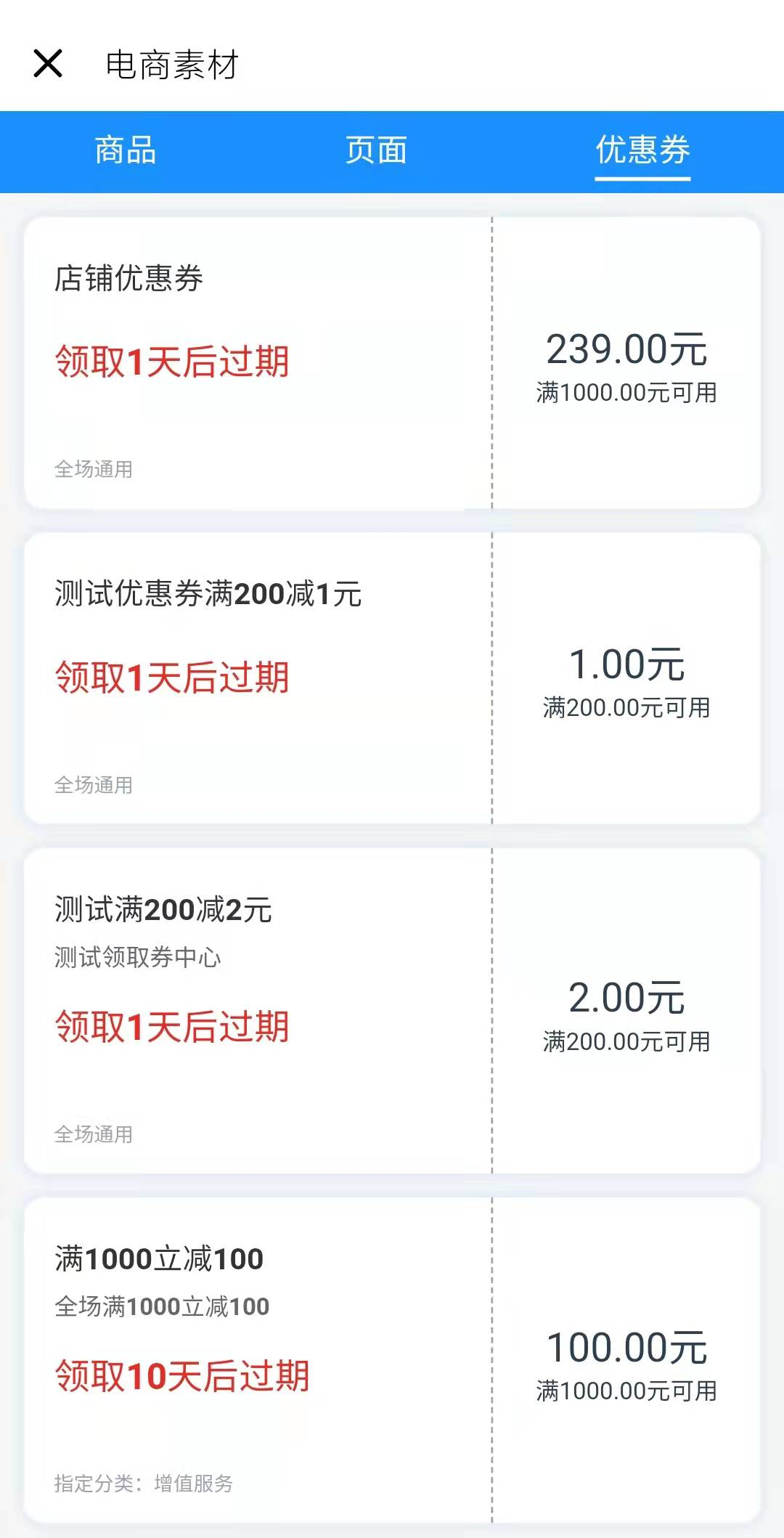Image resolution: width=784 pixels, height=1538 pixels.
Task: Select the 优惠券 tab
Action: (642, 151)
